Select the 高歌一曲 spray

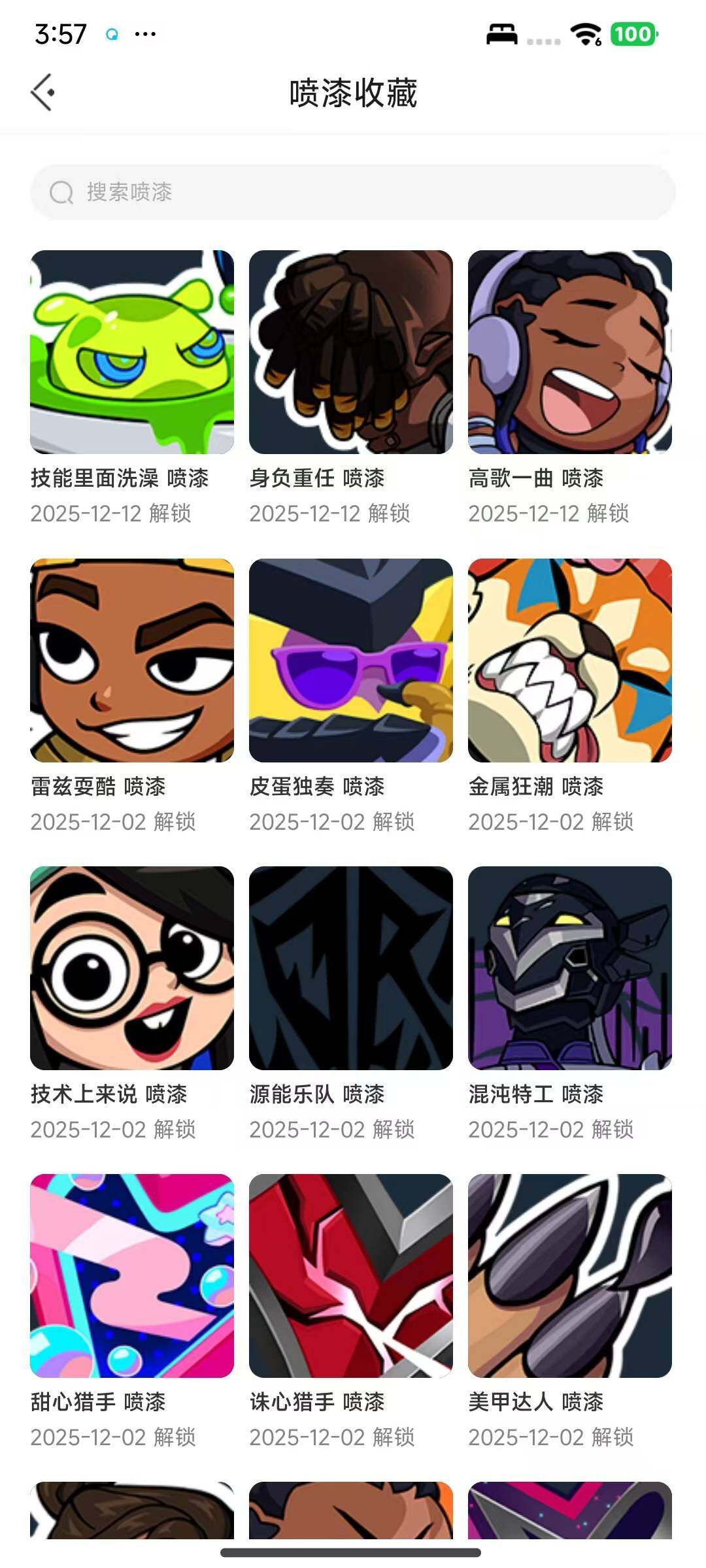point(570,352)
